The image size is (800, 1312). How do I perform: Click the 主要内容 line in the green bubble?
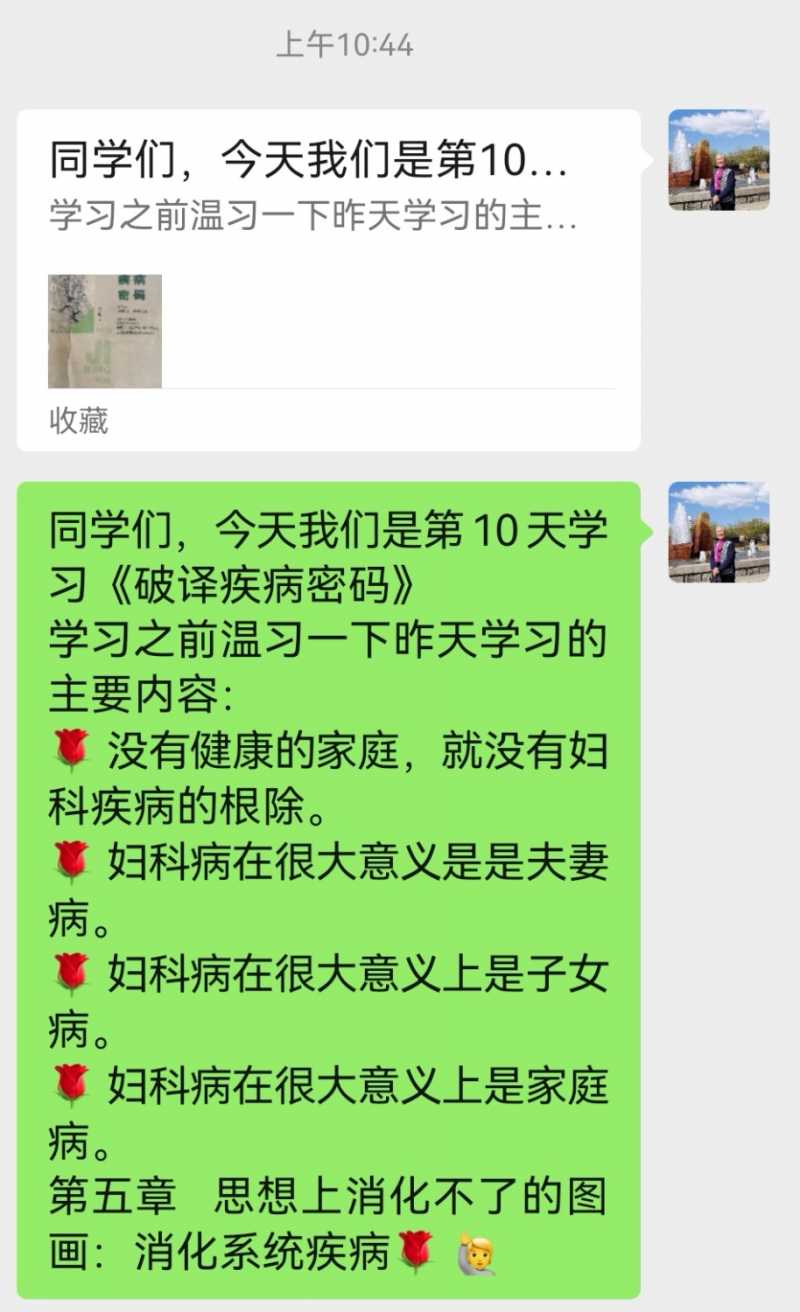[140, 692]
